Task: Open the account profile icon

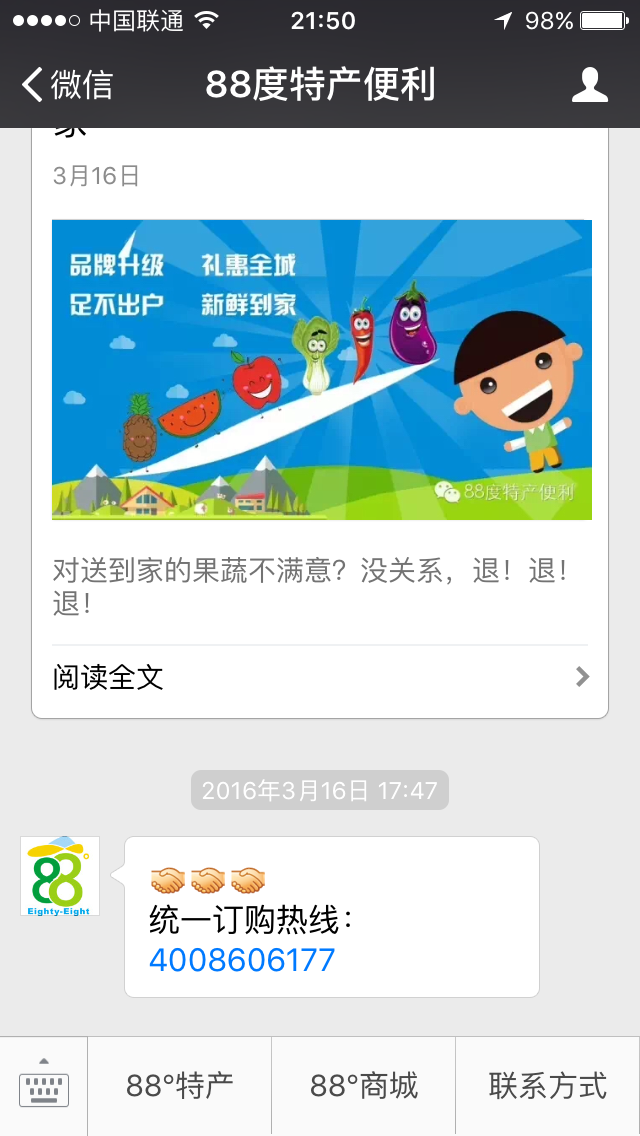Action: 590,85
